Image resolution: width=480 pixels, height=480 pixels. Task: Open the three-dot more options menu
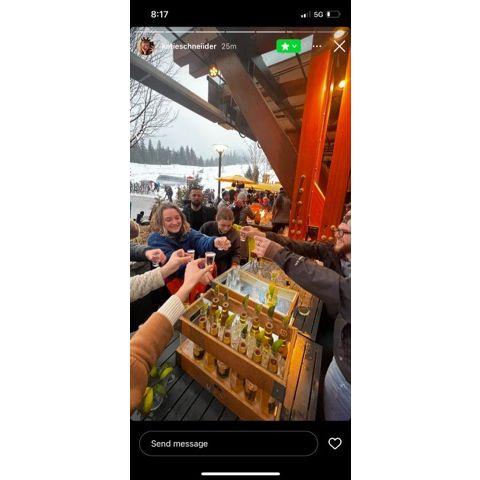click(x=317, y=46)
